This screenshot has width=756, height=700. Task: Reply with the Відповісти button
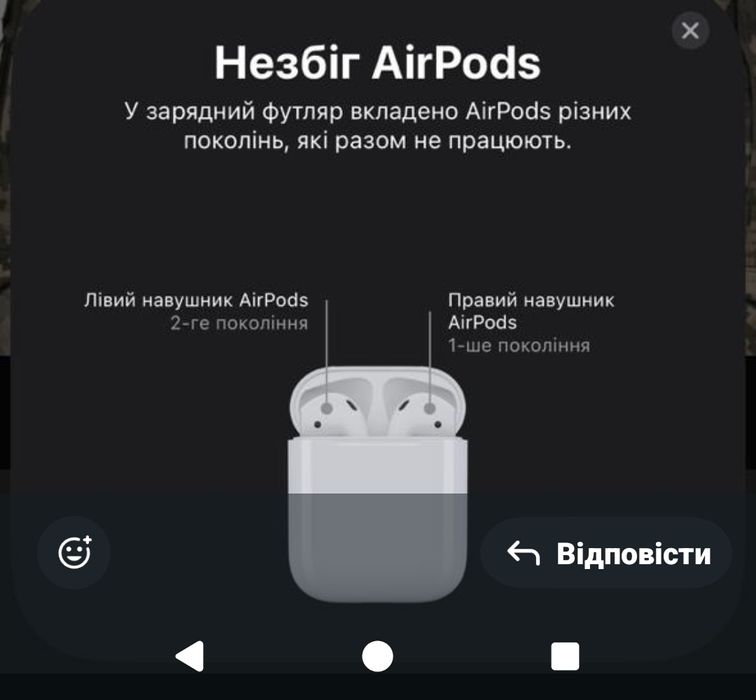(x=608, y=553)
